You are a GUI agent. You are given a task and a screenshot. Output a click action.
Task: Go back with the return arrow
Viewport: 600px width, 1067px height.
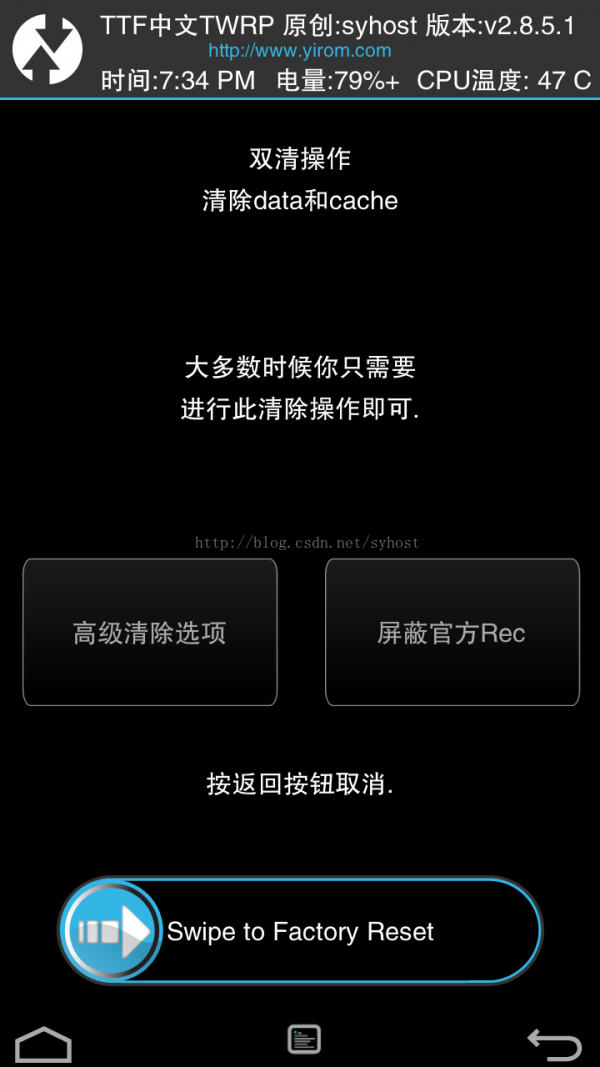(x=554, y=1045)
